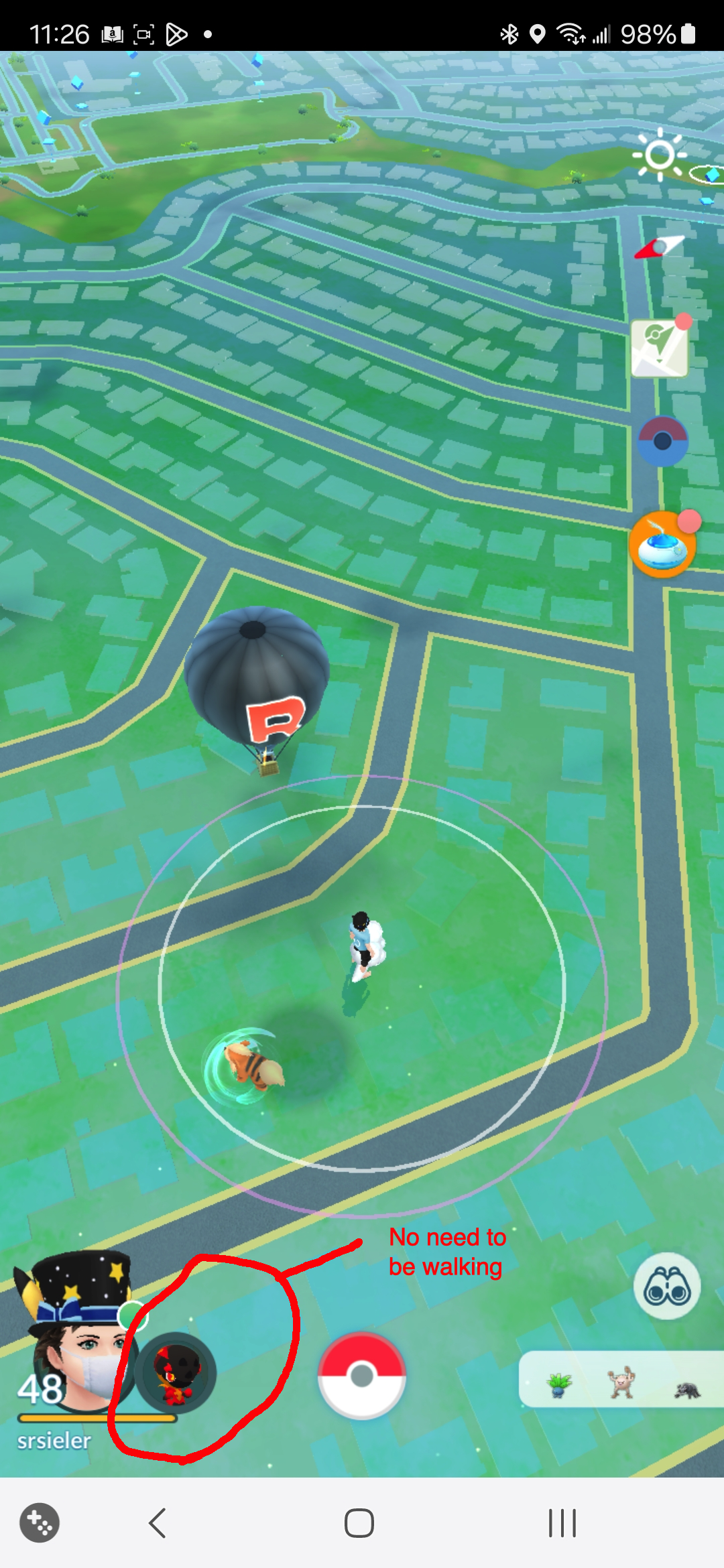
Task: Open the Field Research binoculars button
Action: pyautogui.click(x=666, y=1287)
